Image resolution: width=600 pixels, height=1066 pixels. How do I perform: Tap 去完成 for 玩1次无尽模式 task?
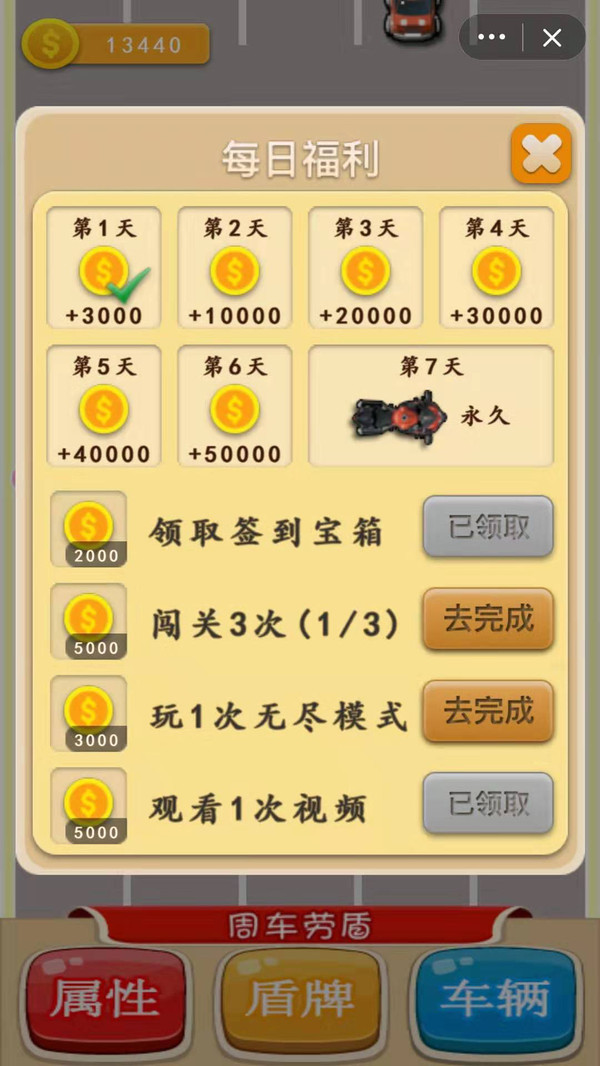(x=488, y=711)
